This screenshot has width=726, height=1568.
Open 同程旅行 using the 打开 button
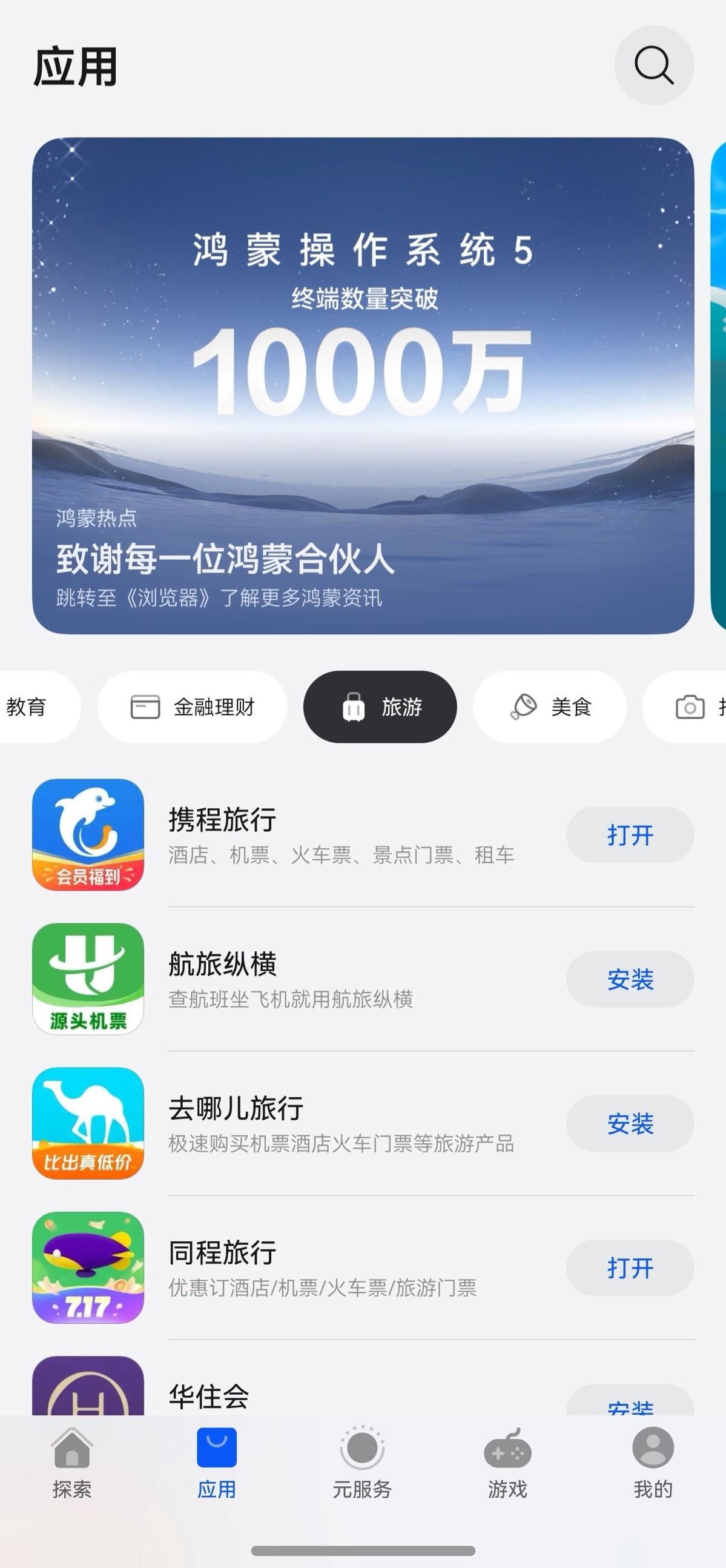[629, 1267]
